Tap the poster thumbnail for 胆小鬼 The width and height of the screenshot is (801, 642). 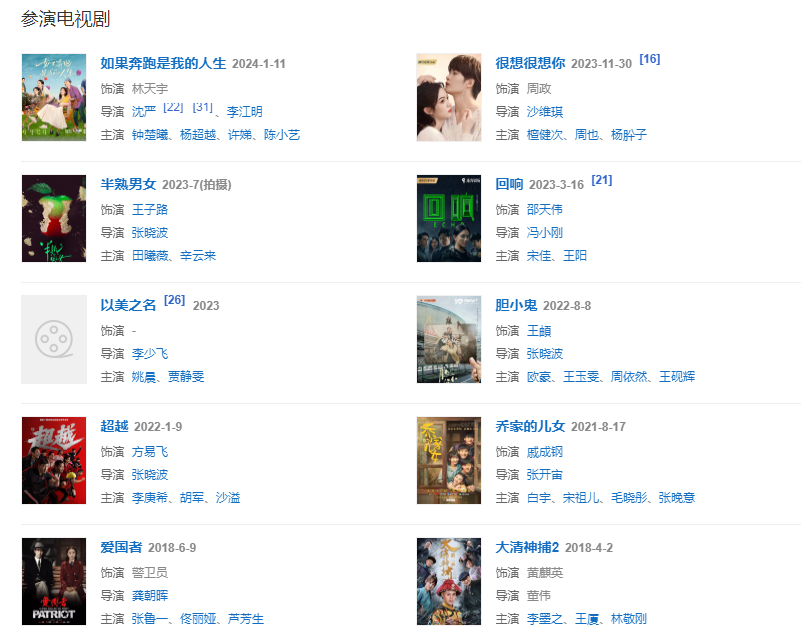(x=449, y=340)
